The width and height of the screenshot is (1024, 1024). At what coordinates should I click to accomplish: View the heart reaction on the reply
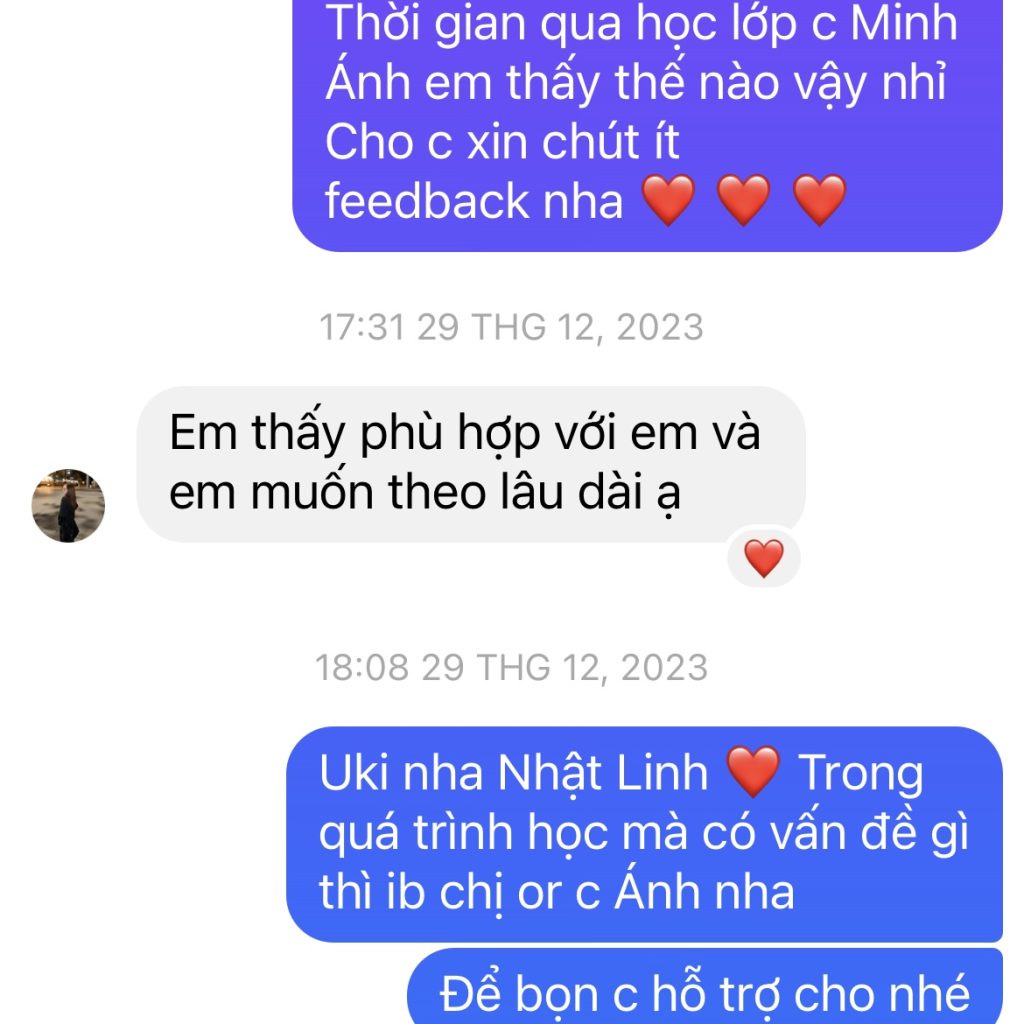(764, 558)
